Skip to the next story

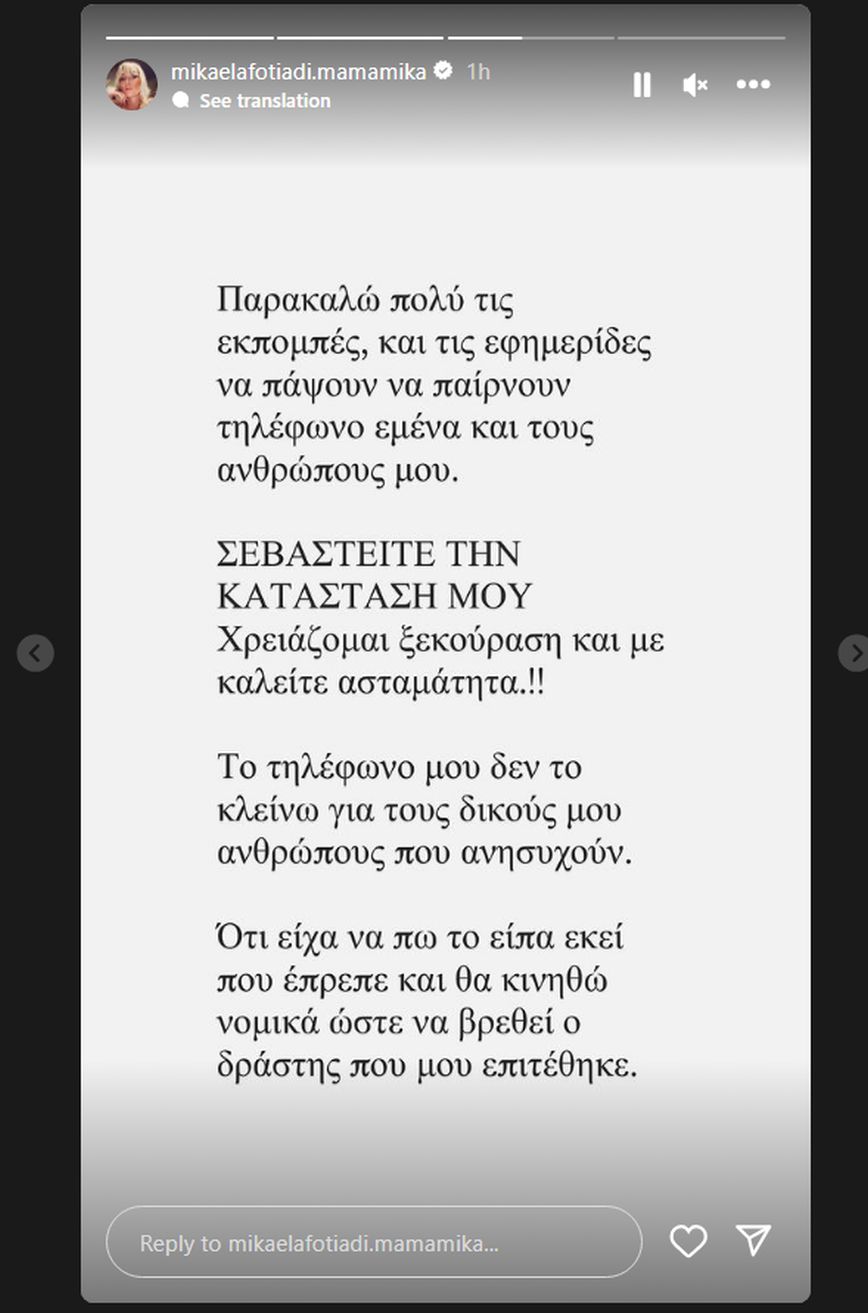[854, 654]
